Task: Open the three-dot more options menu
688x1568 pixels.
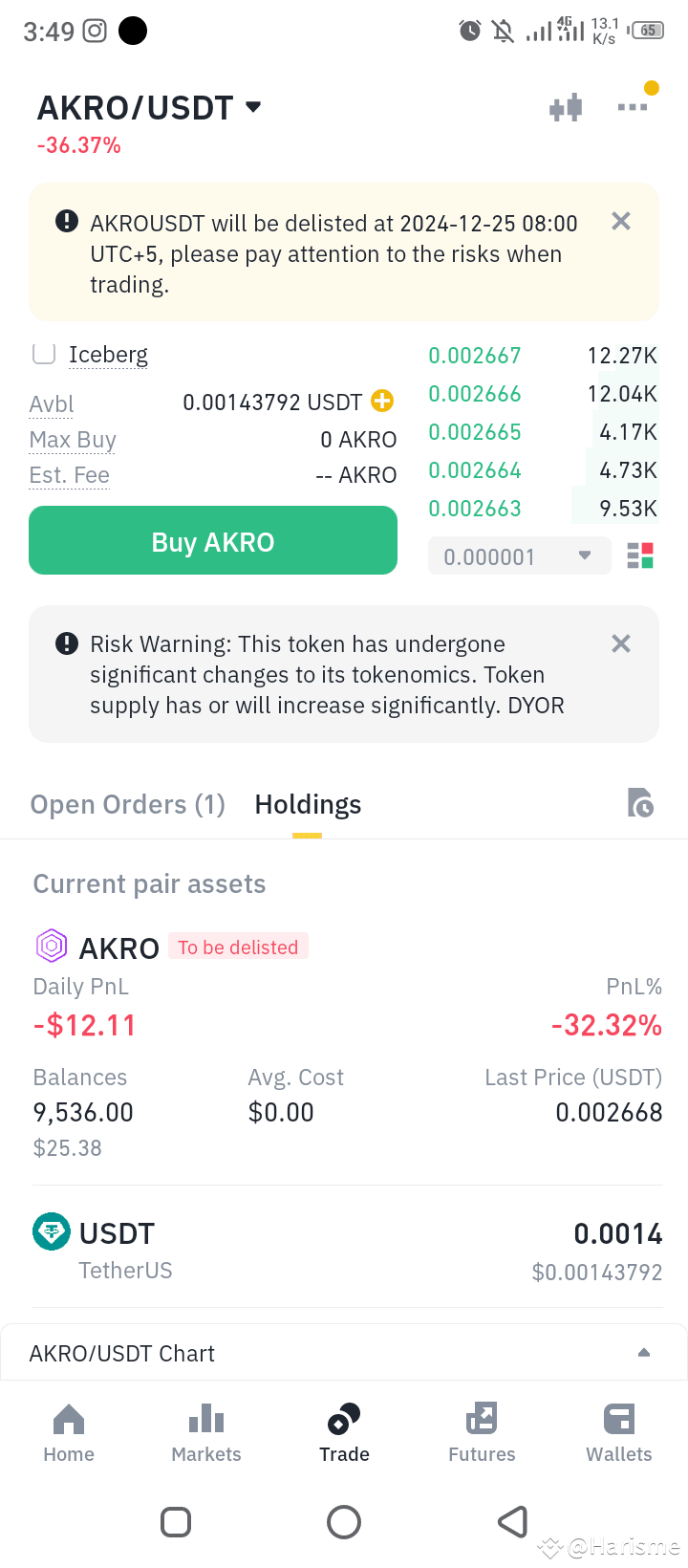Action: [633, 107]
